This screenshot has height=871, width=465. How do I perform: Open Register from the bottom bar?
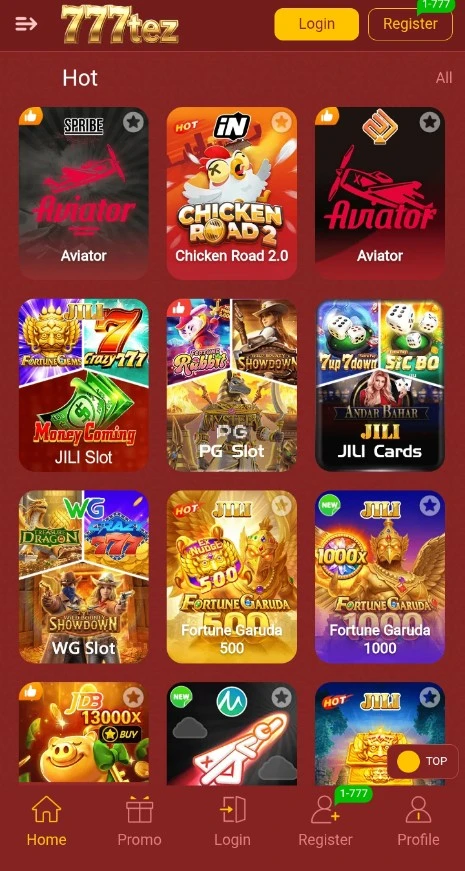[326, 821]
